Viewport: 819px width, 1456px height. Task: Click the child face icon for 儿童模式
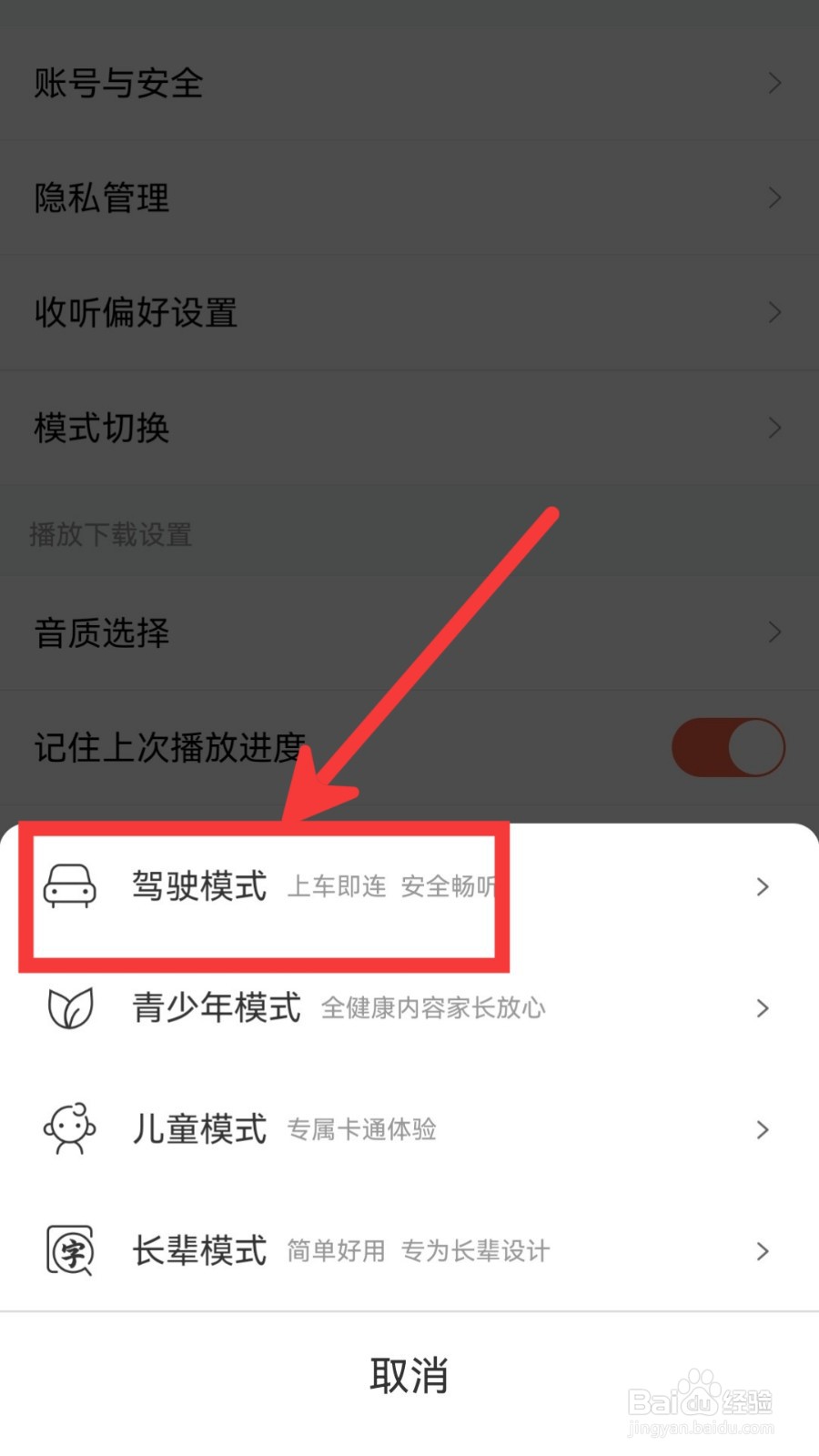click(x=71, y=1130)
